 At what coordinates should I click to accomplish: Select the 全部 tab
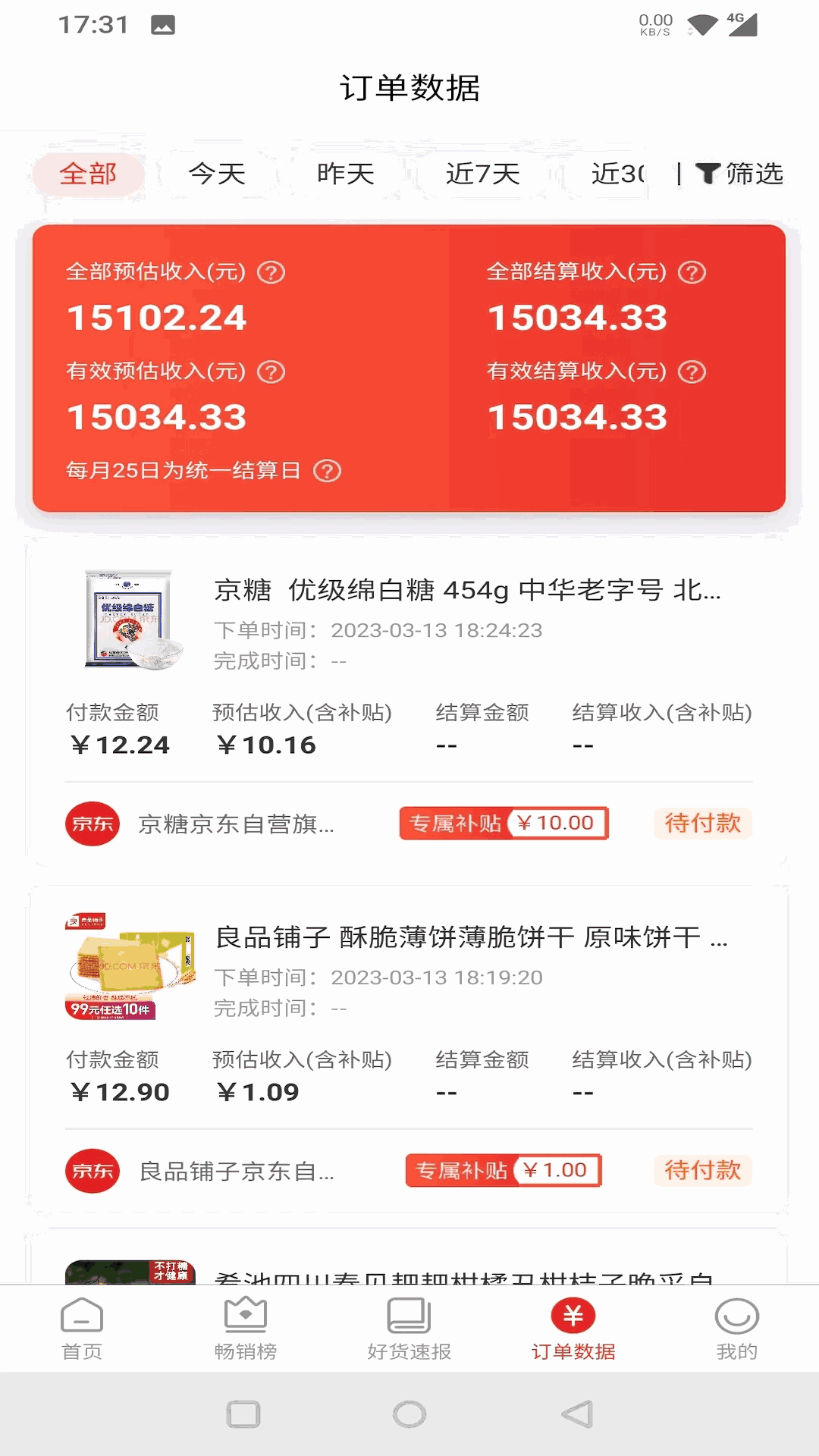click(88, 174)
